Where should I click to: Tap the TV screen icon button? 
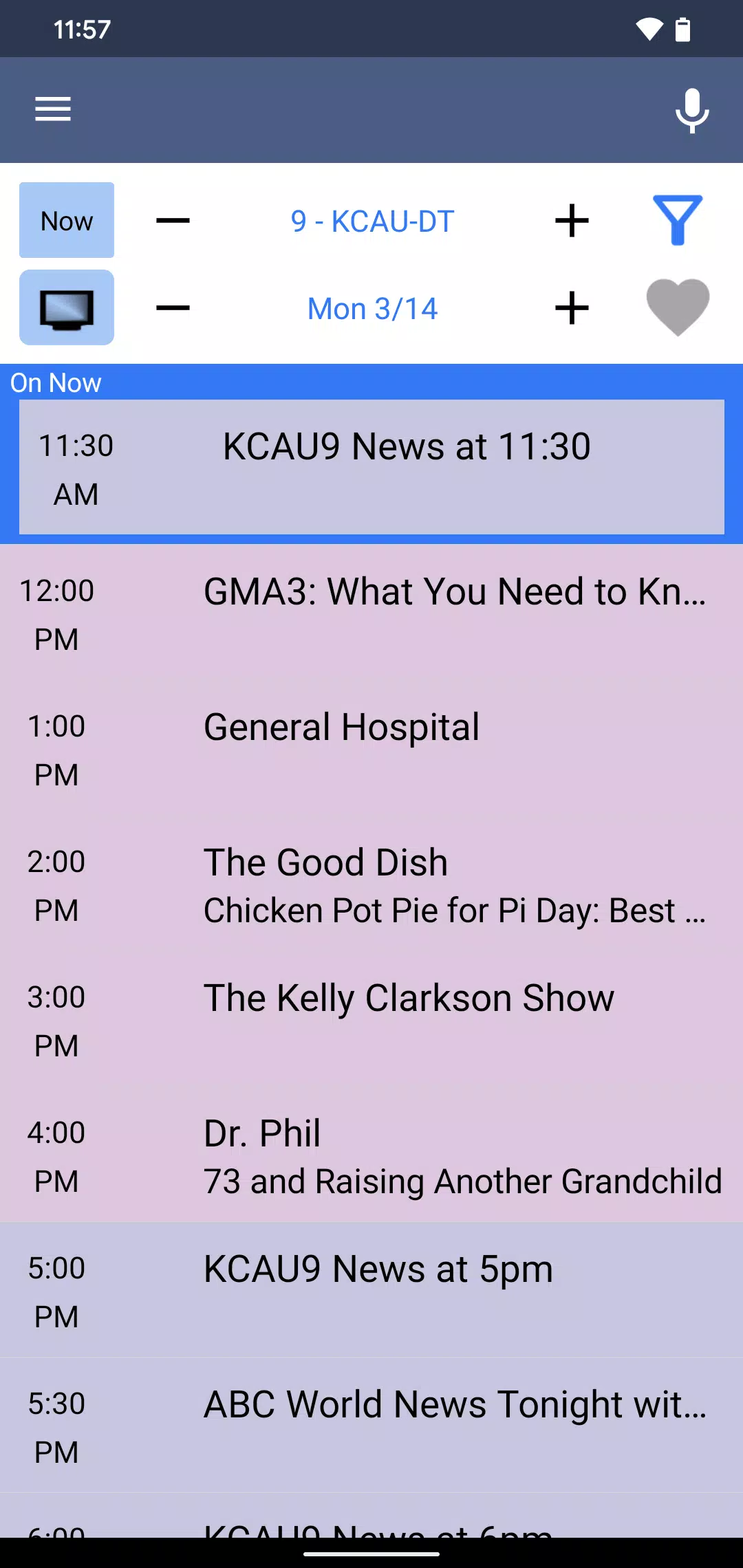(x=67, y=307)
